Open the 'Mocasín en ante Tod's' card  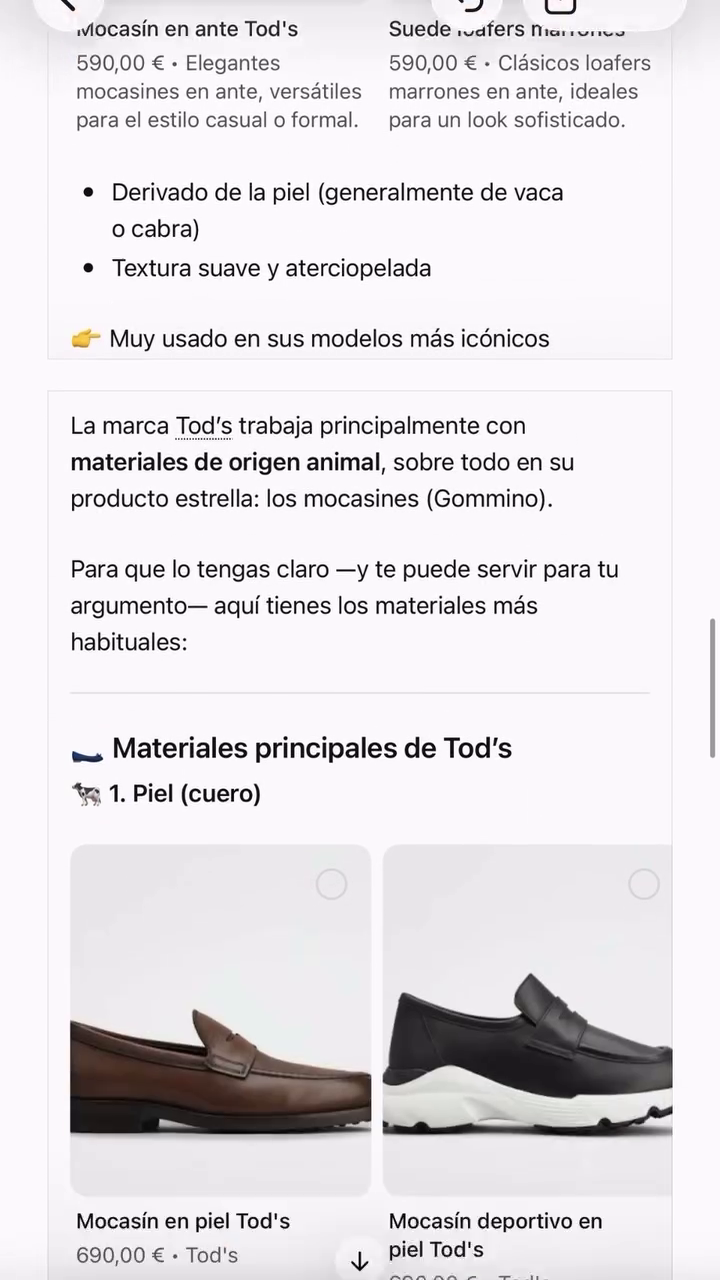pyautogui.click(x=187, y=29)
